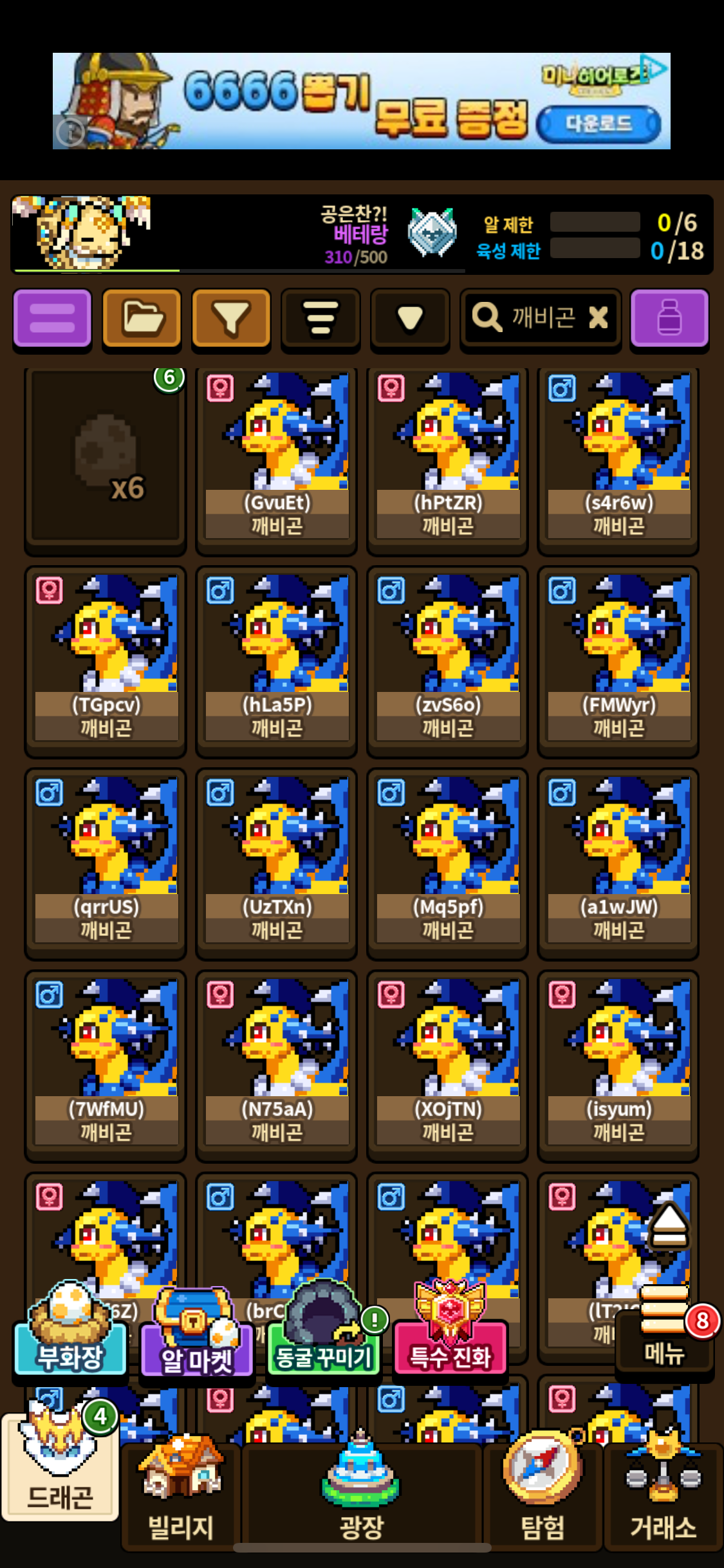724x1568 pixels.
Task: Open the x6 egg slot
Action: click(106, 456)
